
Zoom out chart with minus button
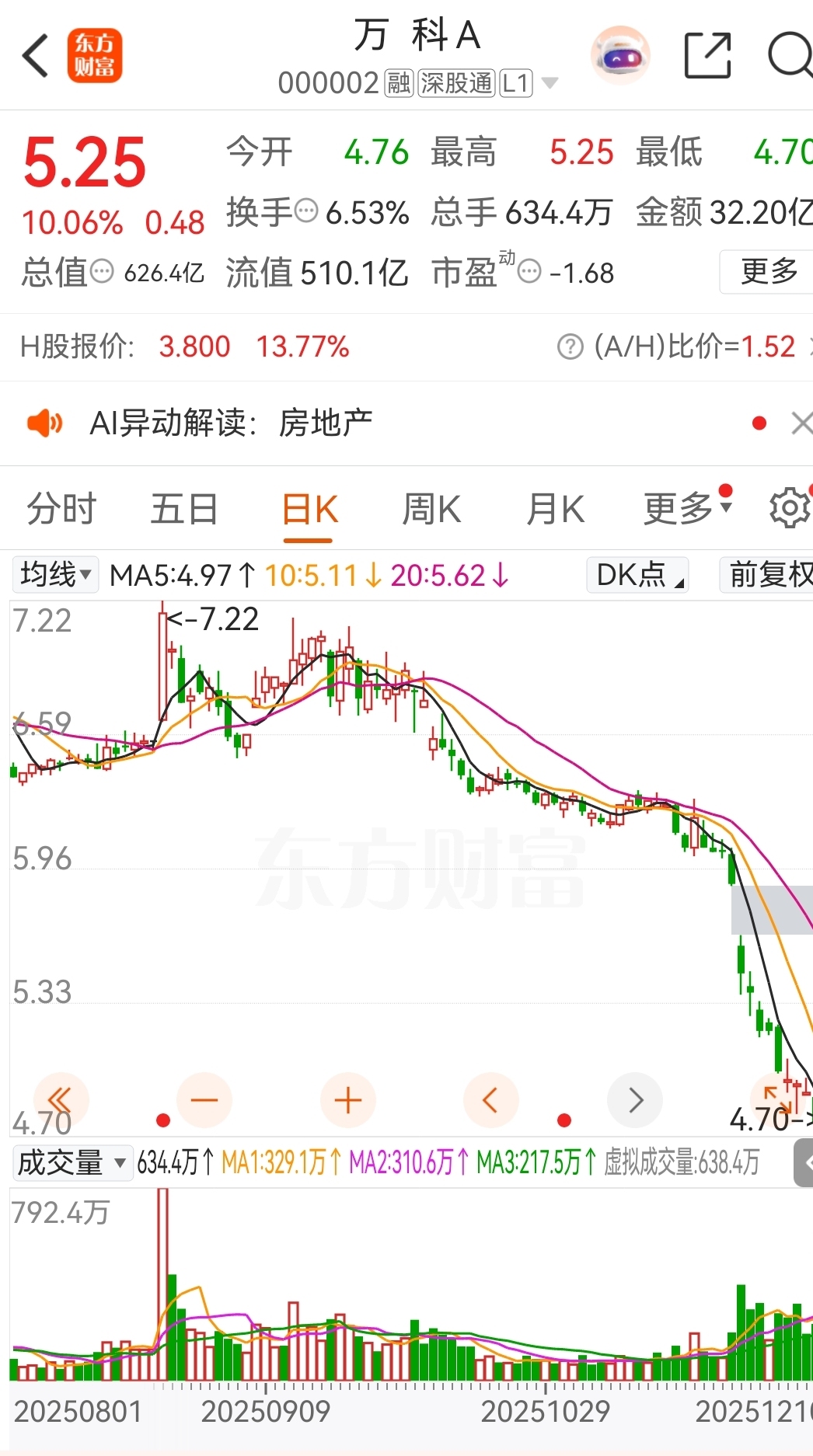click(x=204, y=1100)
